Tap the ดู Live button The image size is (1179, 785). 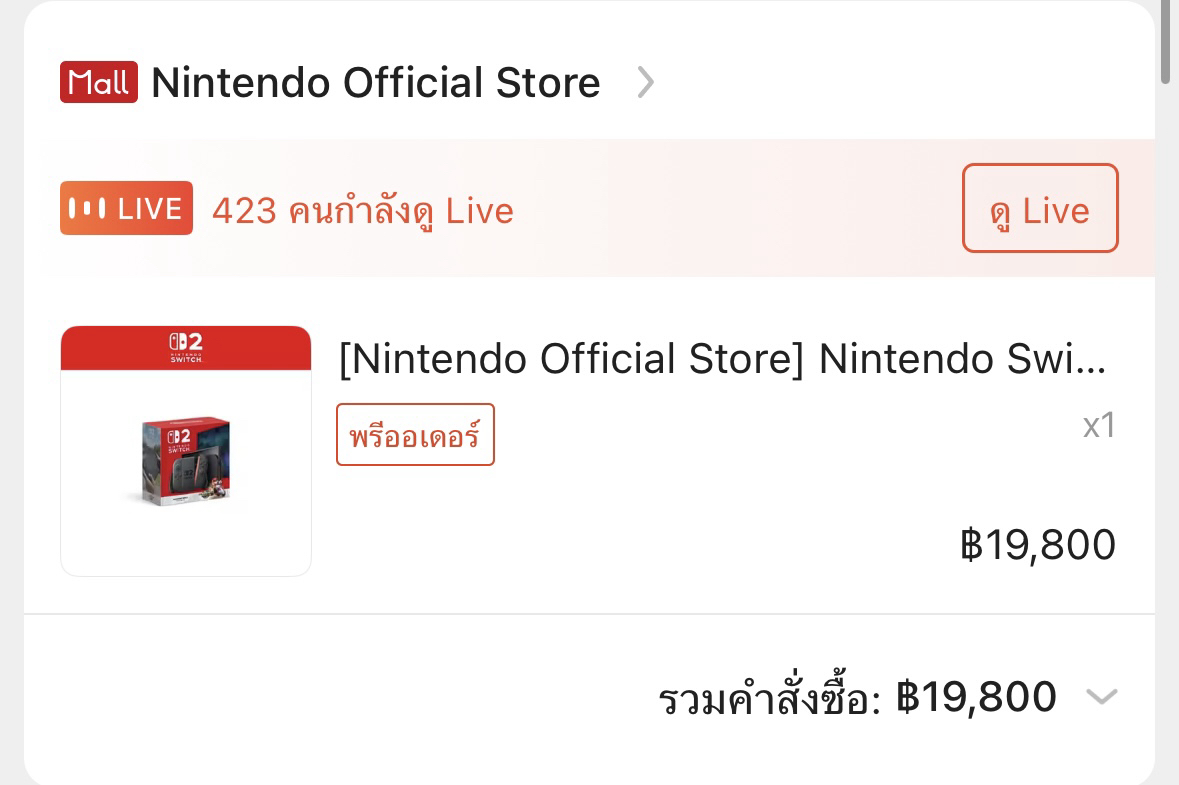[x=1039, y=208]
